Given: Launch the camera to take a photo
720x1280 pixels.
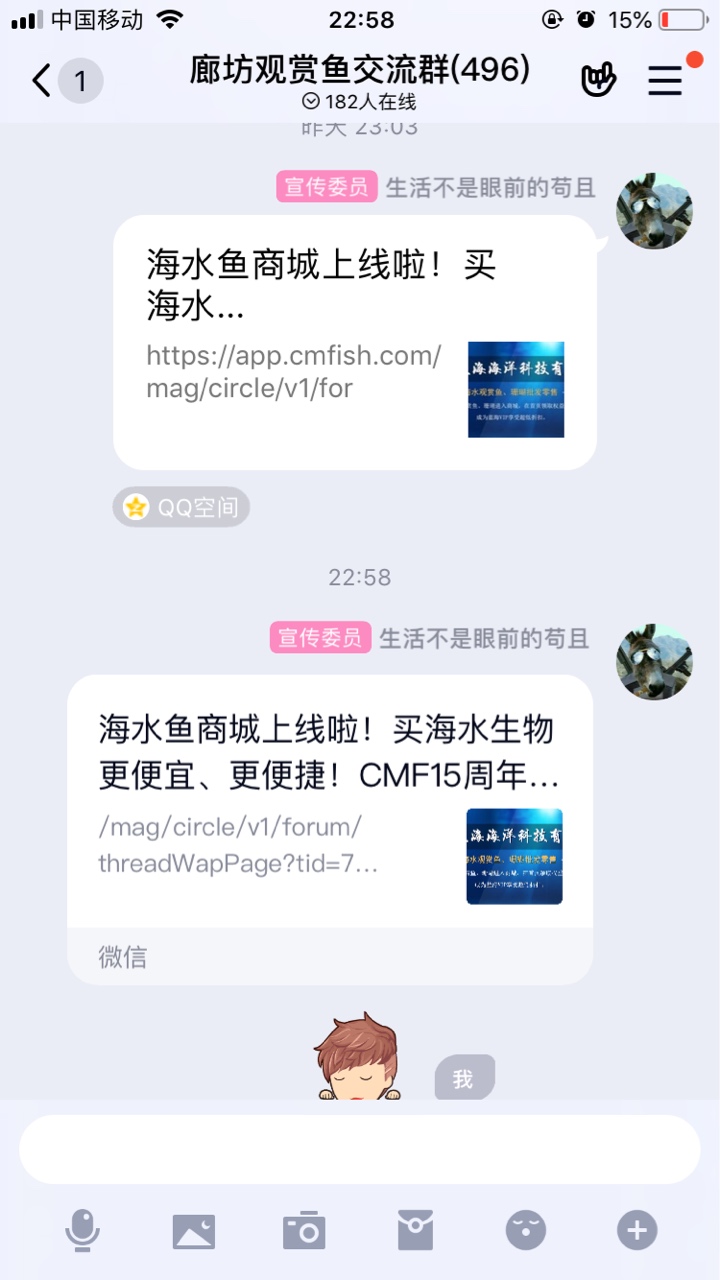Looking at the screenshot, I should coord(304,1230).
